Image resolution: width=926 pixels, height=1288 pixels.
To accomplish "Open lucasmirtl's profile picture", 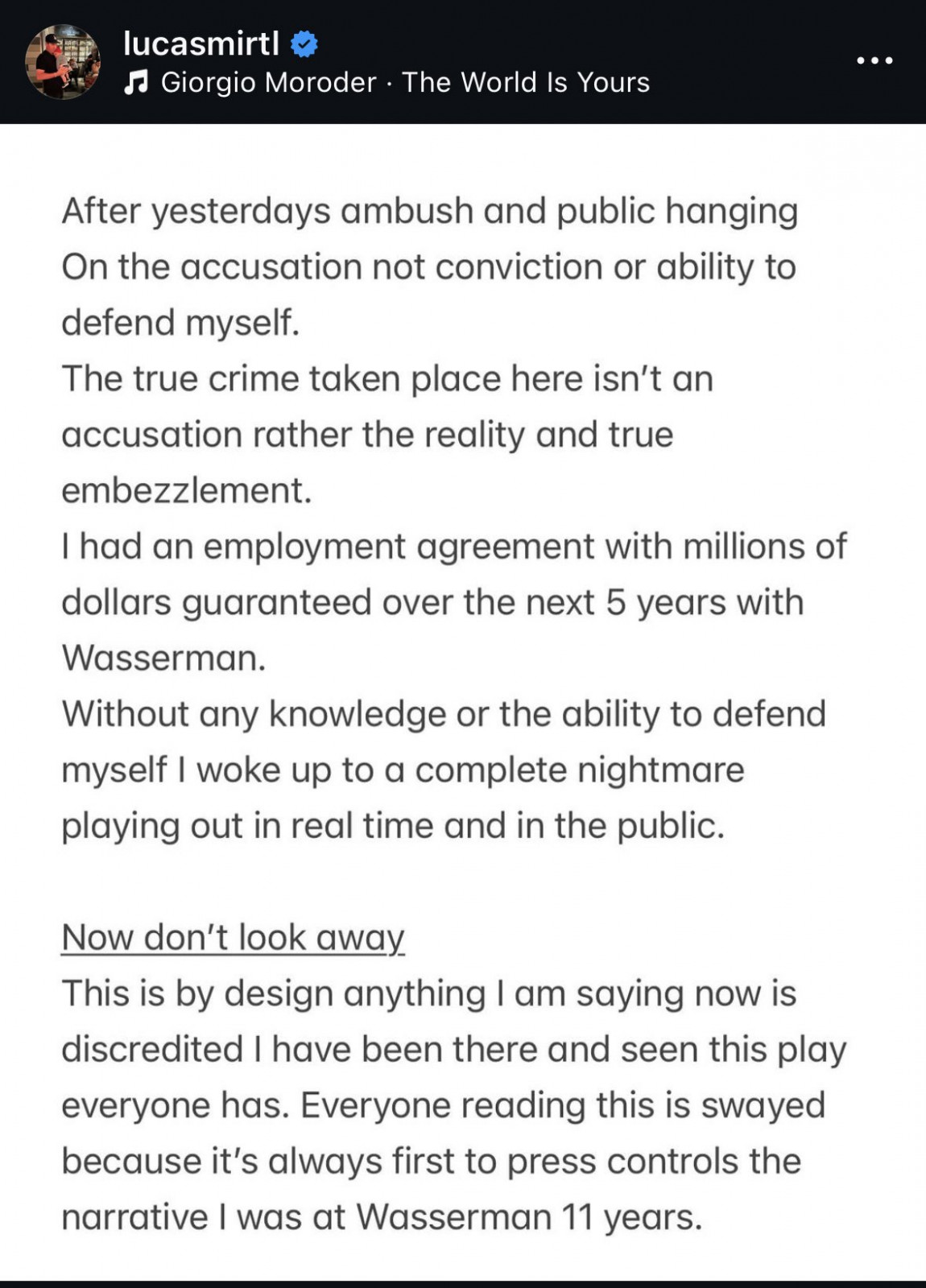I will pos(63,62).
